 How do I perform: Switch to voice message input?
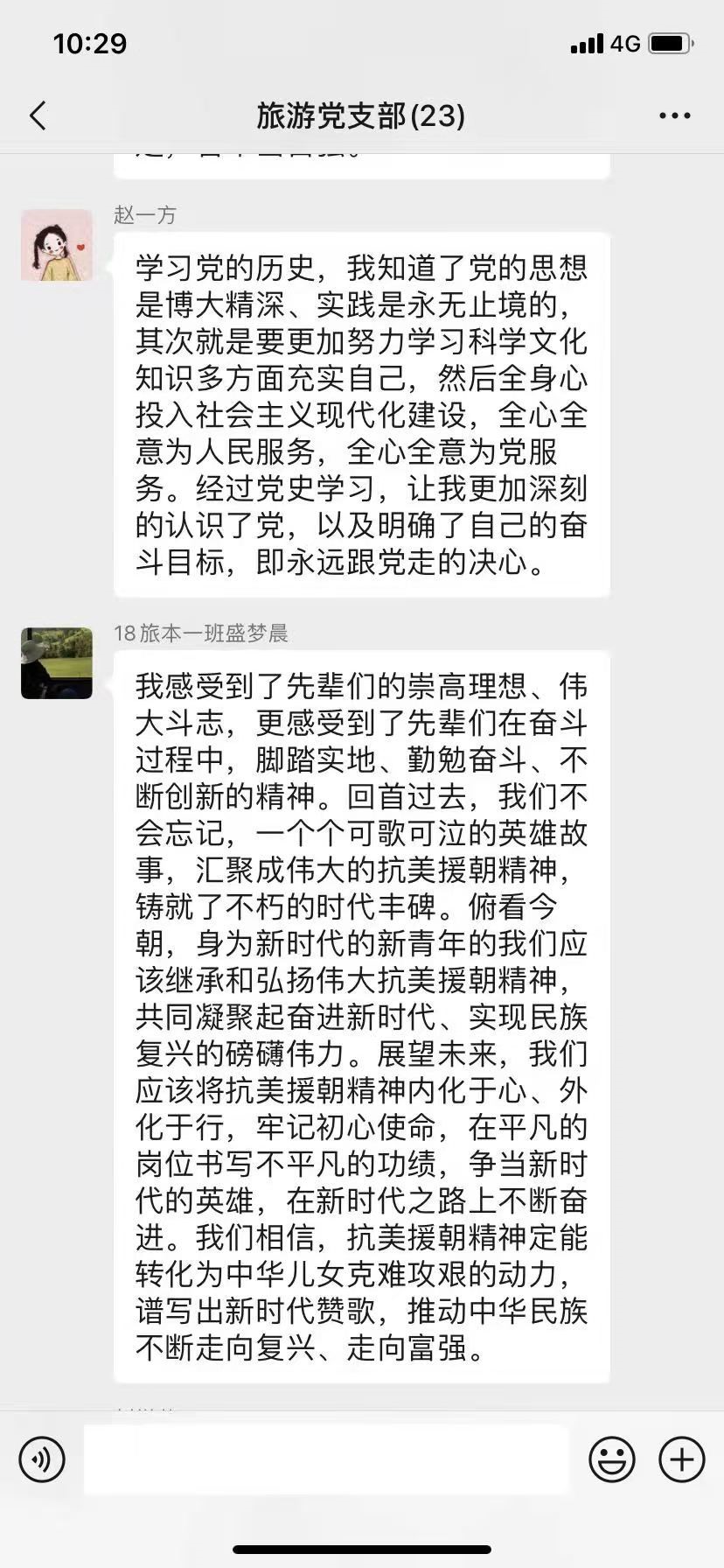tap(42, 1459)
